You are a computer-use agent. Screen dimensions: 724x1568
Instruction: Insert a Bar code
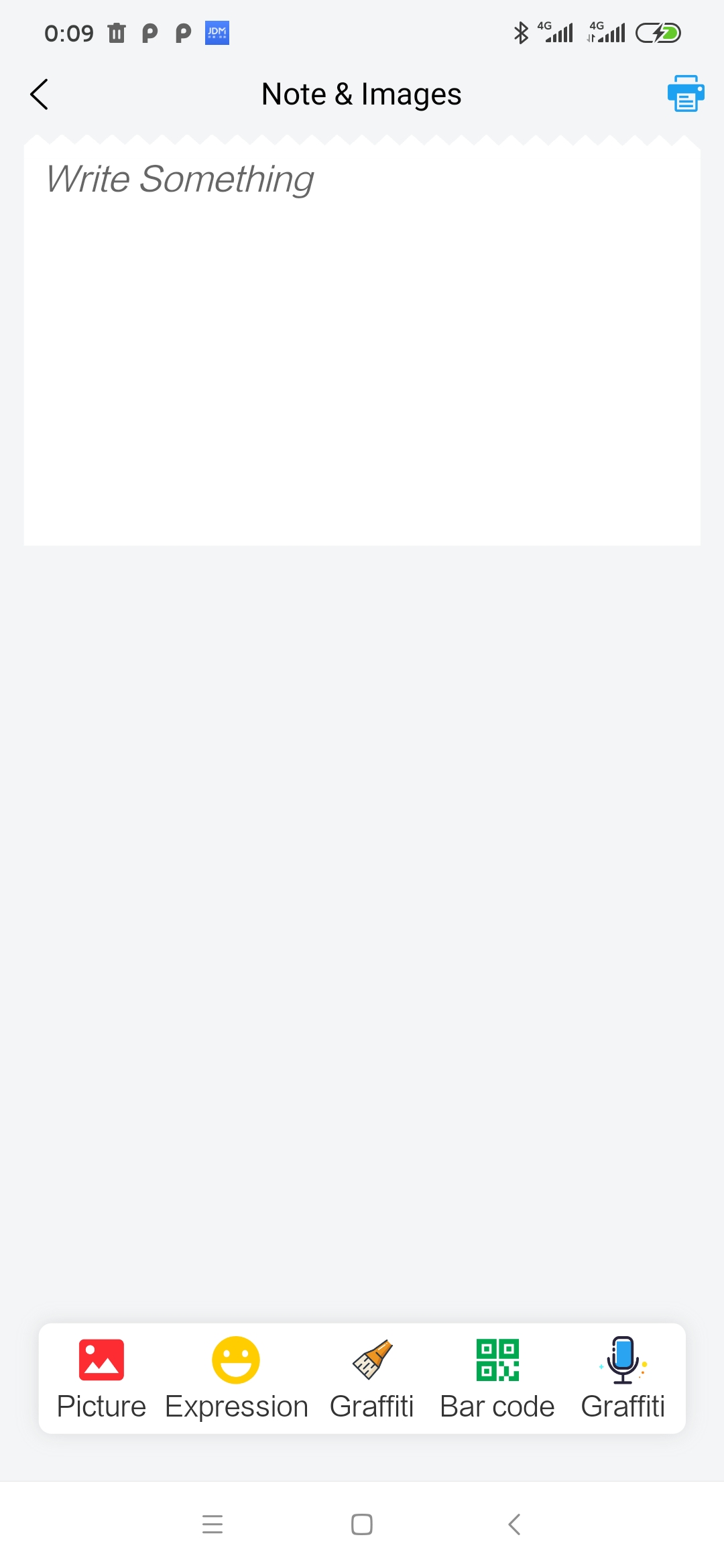click(497, 1377)
